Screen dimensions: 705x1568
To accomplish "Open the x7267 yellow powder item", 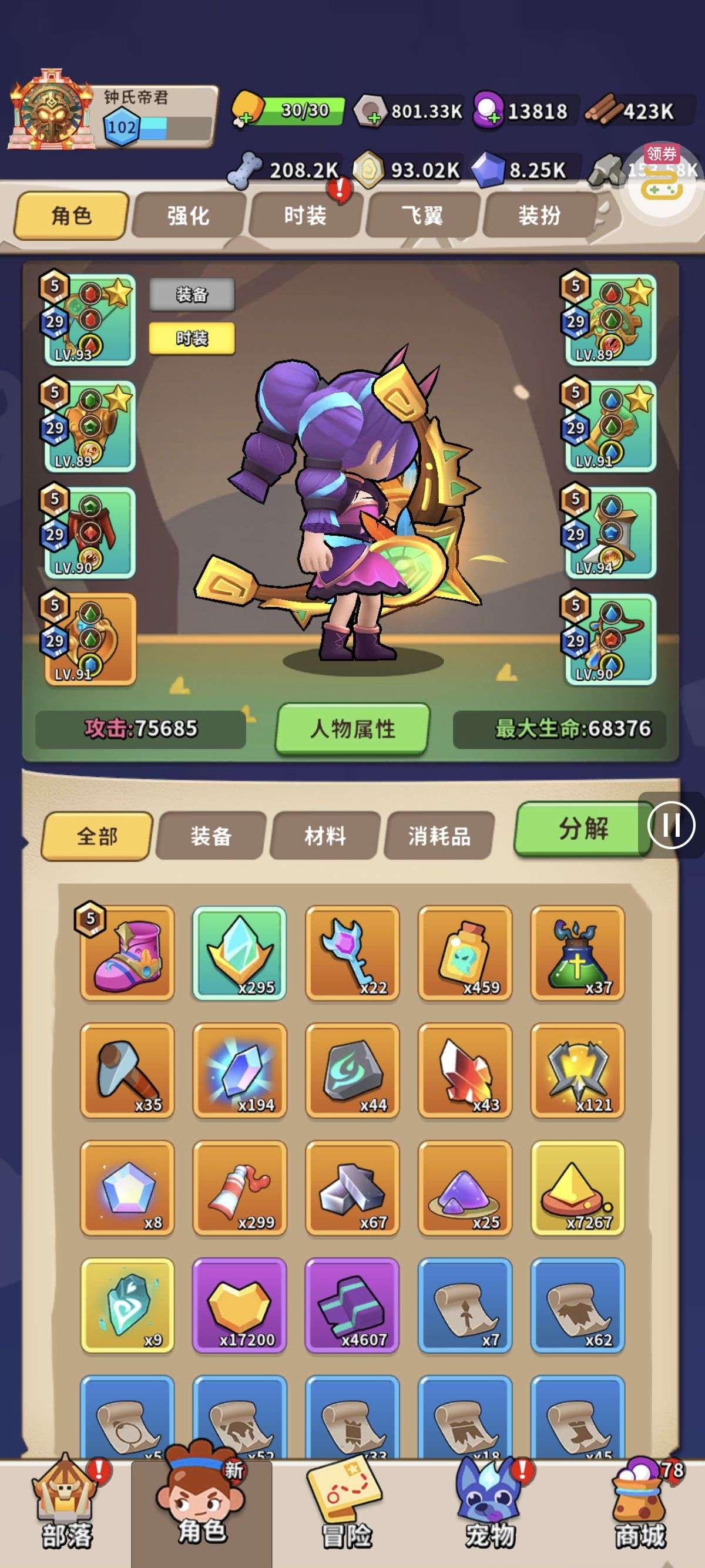I will click(577, 1188).
